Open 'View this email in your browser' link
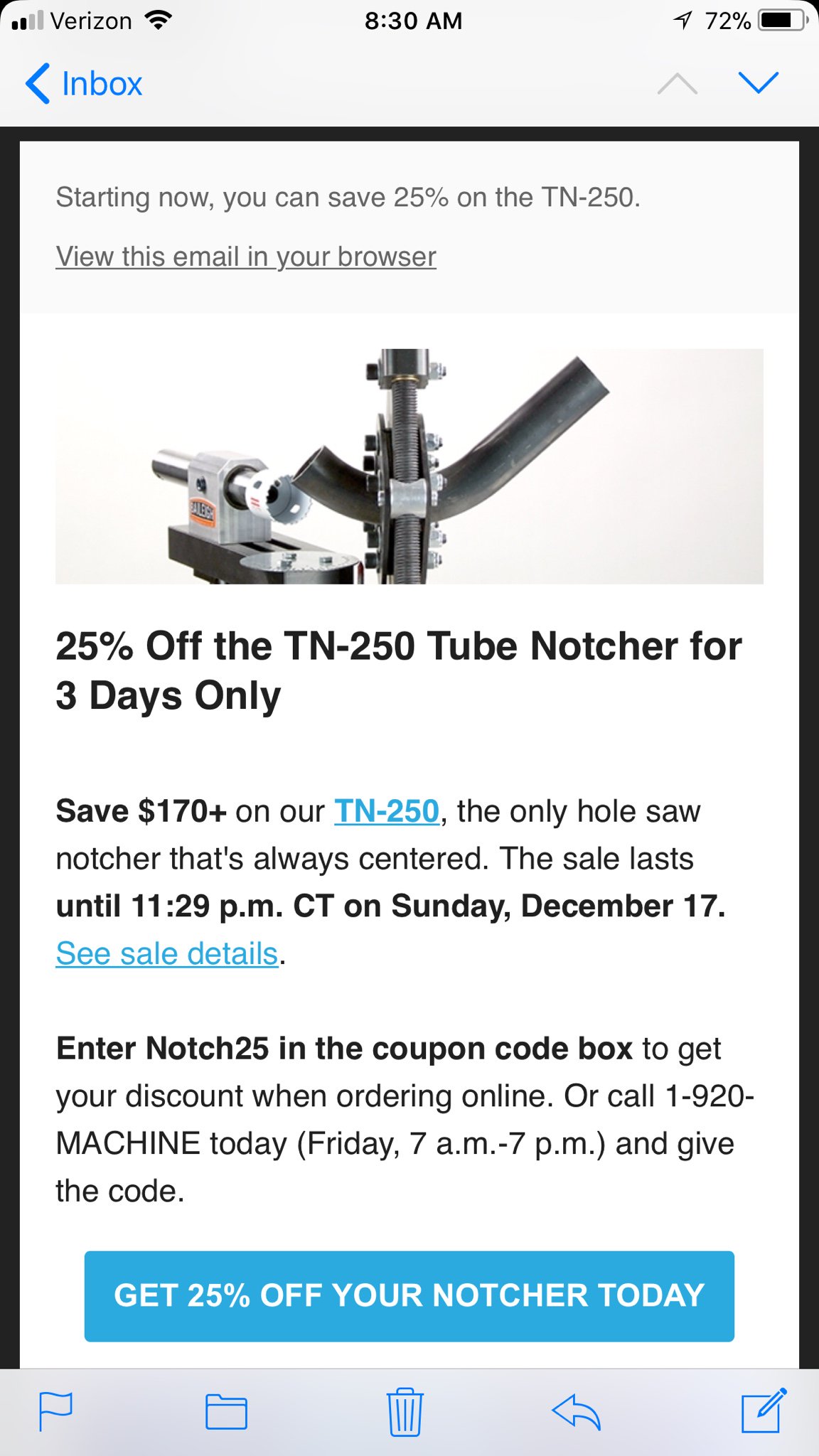 (x=246, y=257)
